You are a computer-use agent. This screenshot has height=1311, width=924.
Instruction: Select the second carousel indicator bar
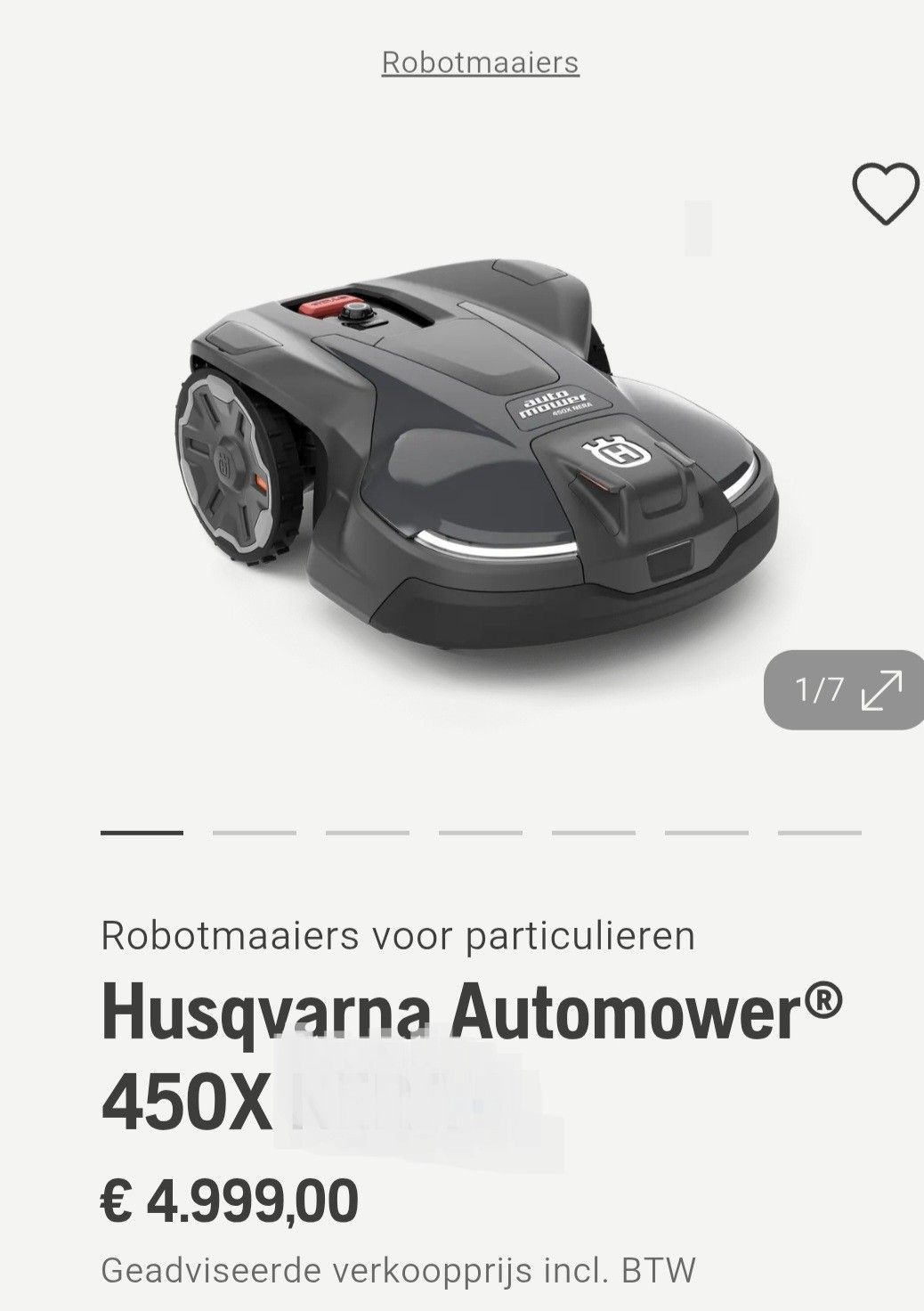[255, 833]
